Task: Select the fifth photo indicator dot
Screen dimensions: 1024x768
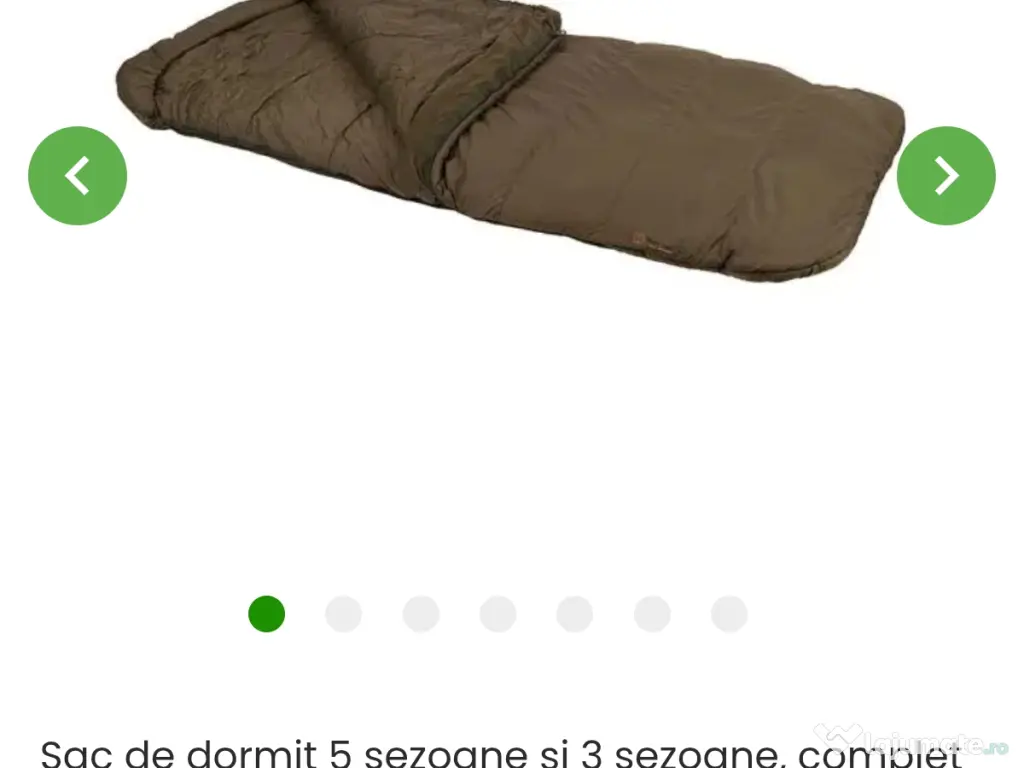Action: (574, 614)
